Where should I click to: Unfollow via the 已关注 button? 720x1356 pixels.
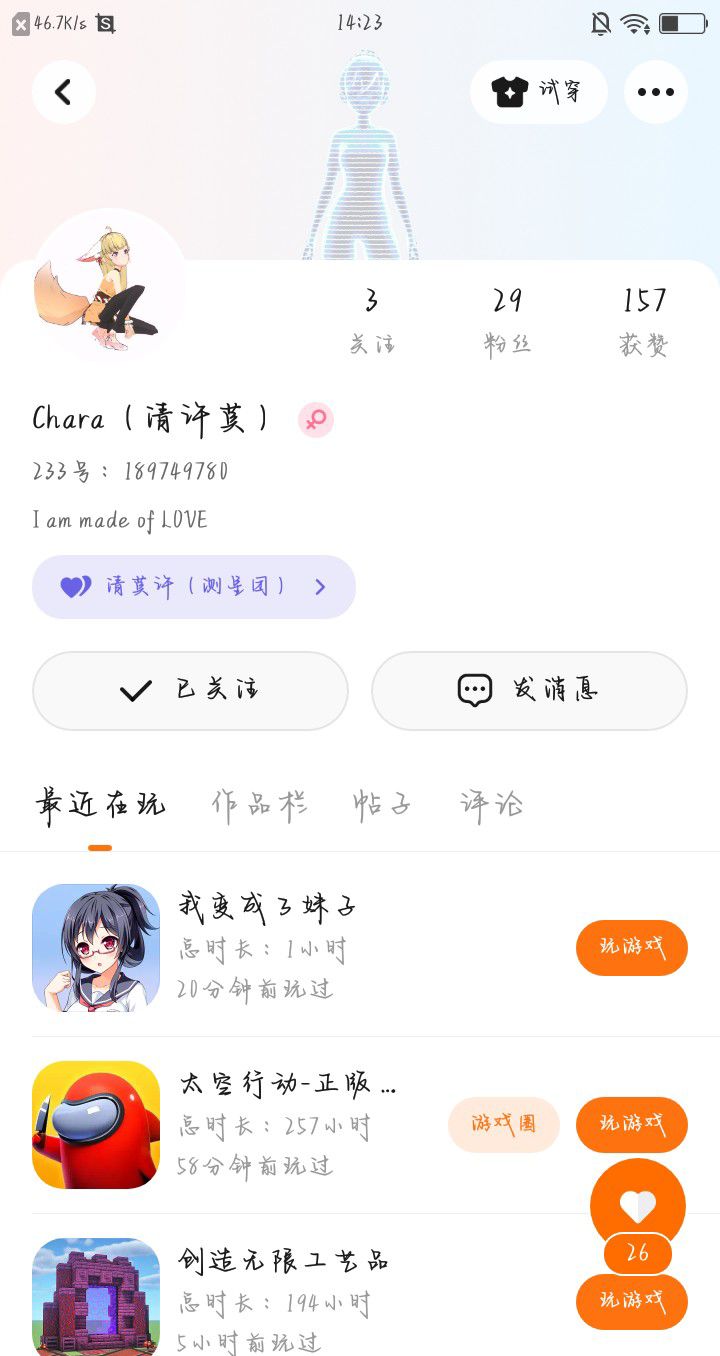click(x=190, y=690)
